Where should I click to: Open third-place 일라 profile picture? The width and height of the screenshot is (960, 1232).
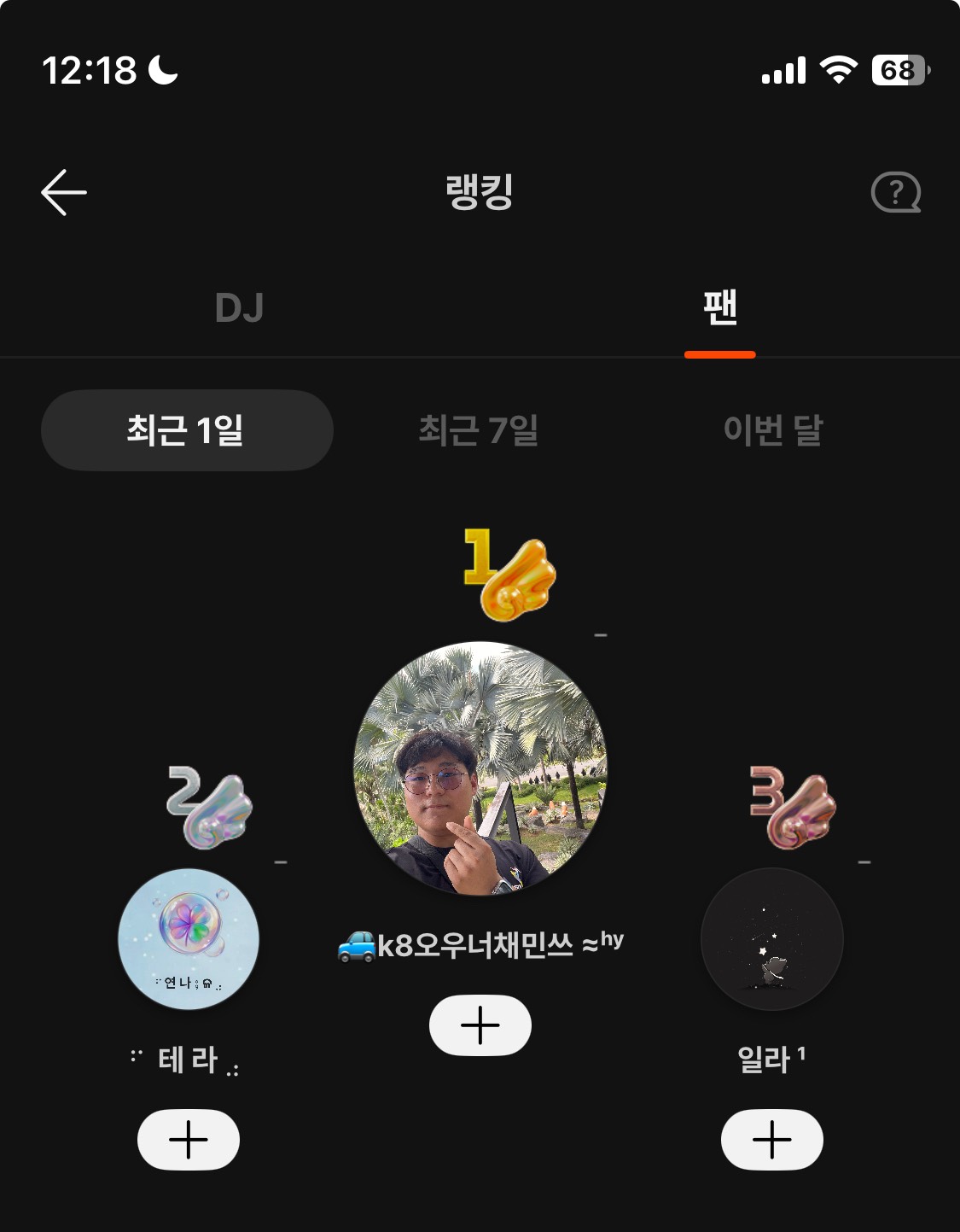[x=772, y=939]
